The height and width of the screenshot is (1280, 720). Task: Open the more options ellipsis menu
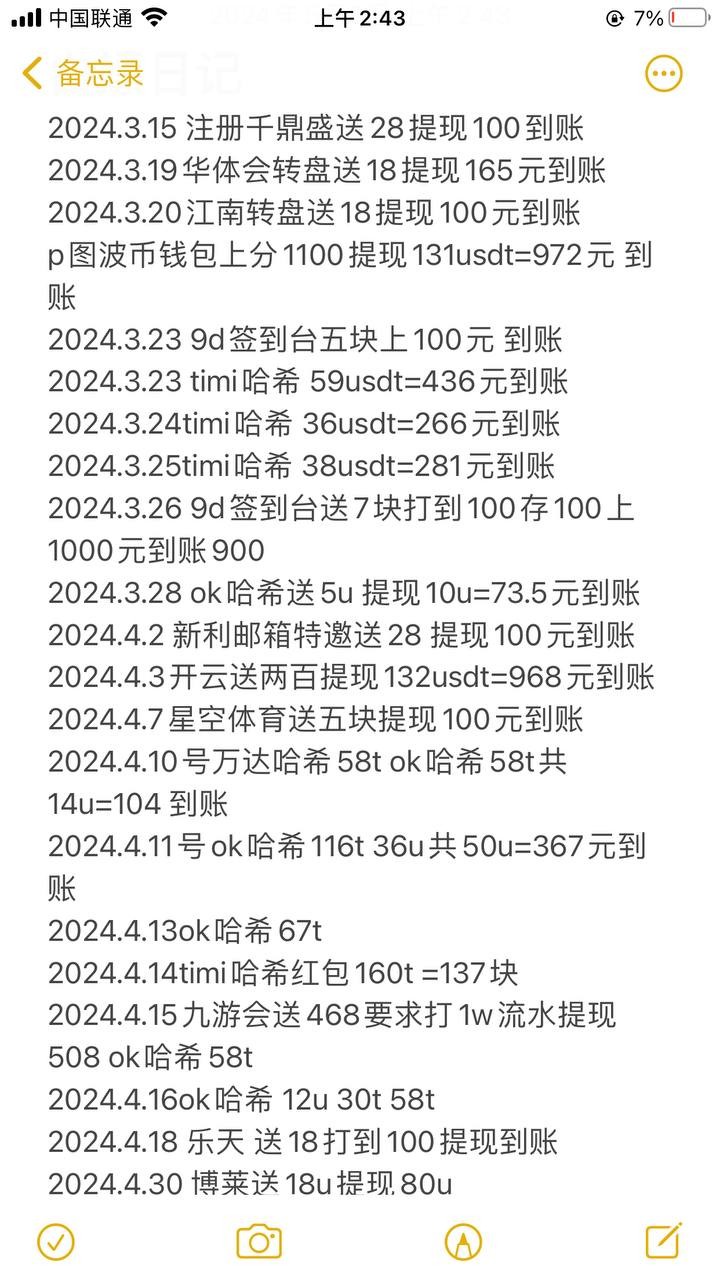[x=664, y=73]
